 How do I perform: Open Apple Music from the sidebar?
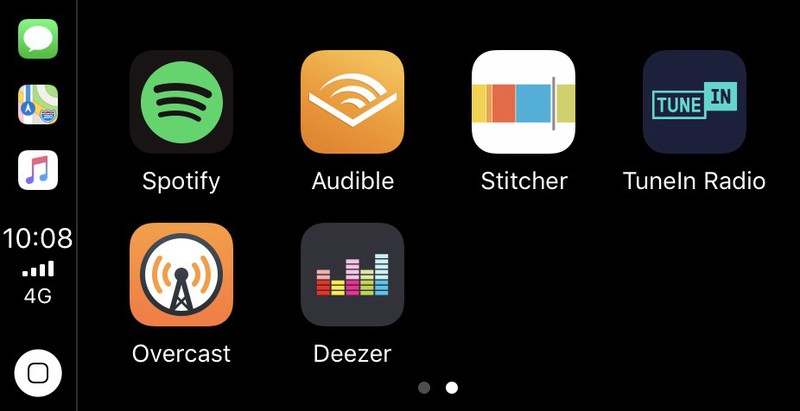(38, 170)
